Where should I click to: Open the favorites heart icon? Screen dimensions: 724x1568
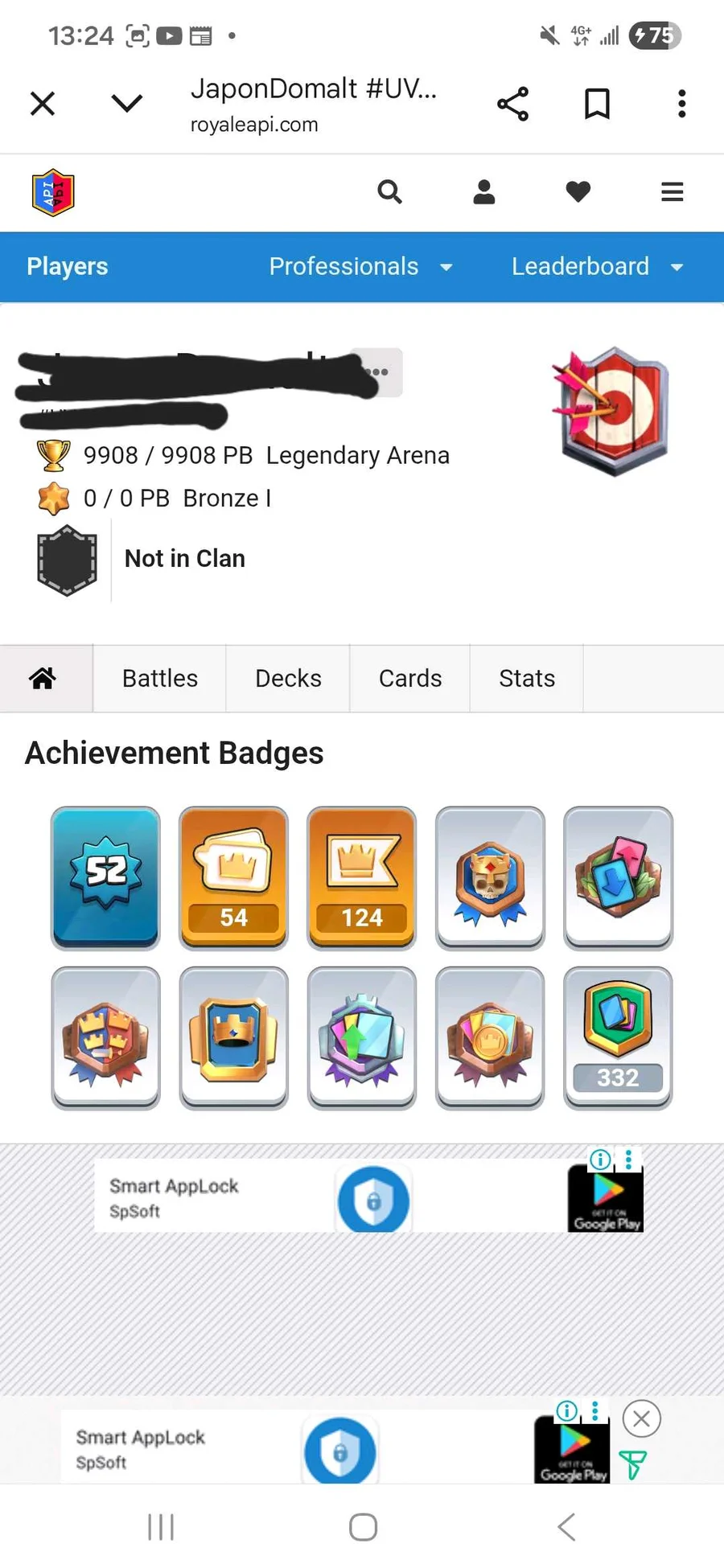(x=578, y=192)
